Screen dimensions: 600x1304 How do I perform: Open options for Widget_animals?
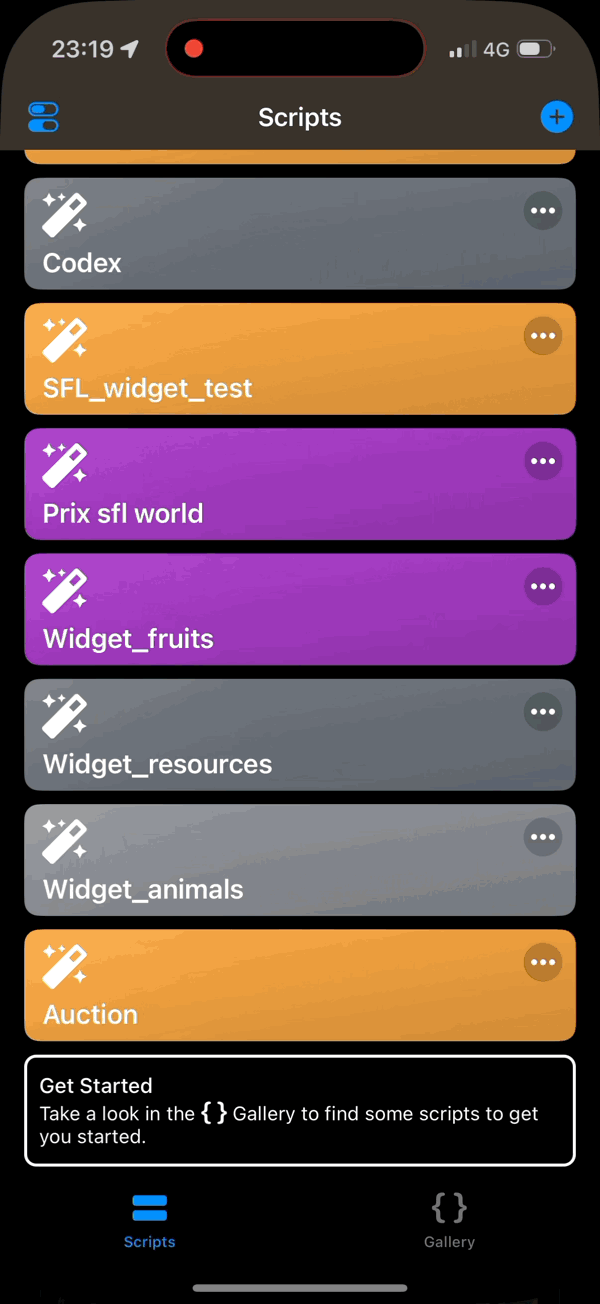tap(543, 837)
